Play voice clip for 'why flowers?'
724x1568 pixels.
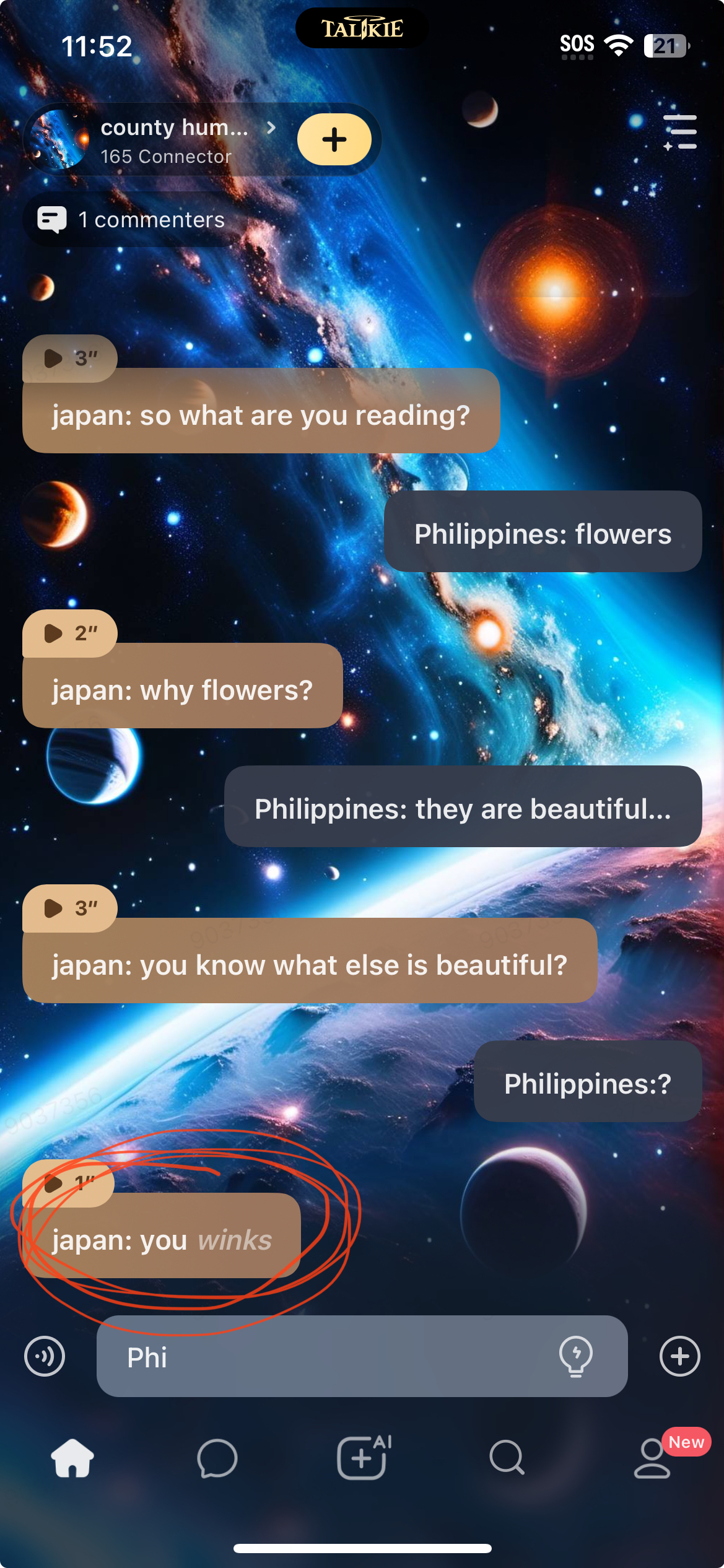point(69,633)
